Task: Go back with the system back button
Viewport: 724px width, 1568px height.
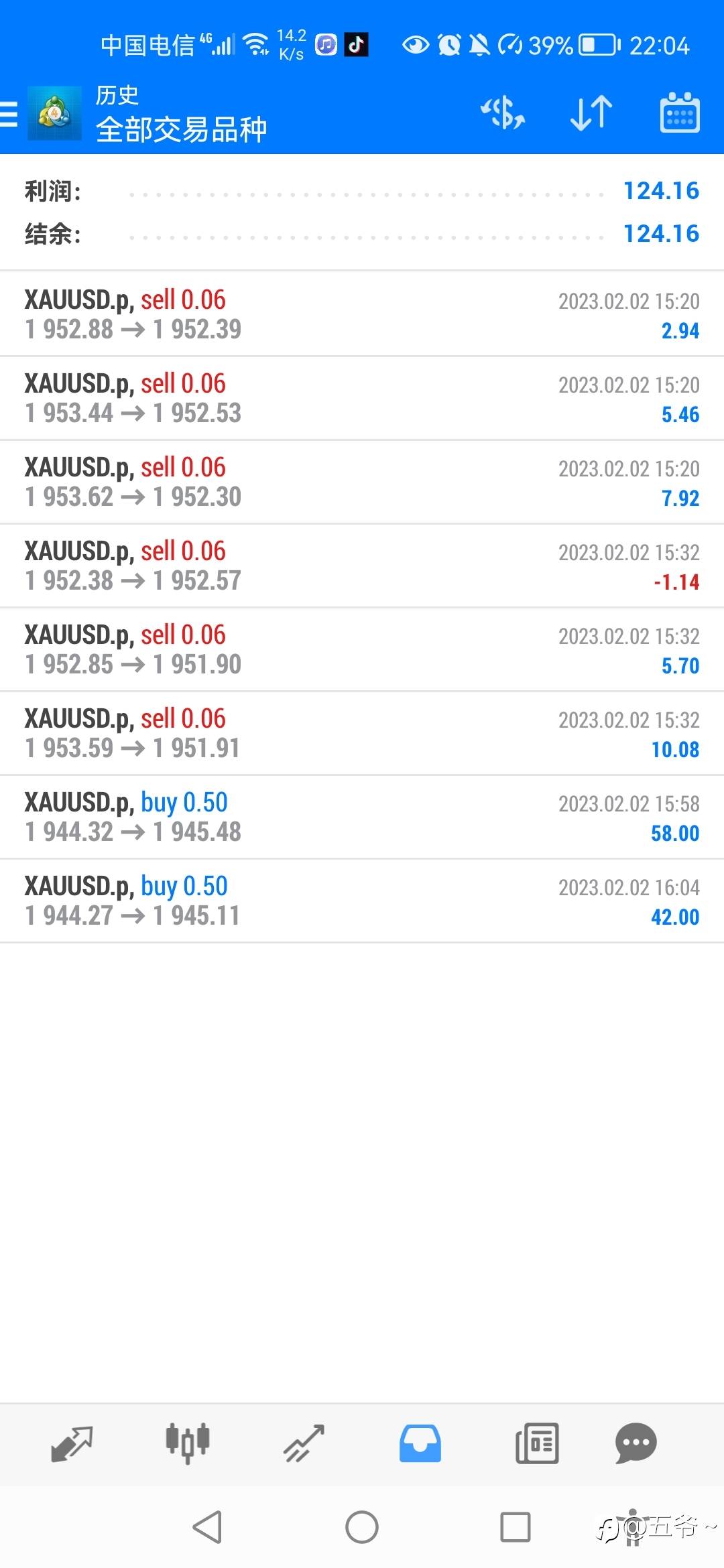Action: click(207, 1527)
